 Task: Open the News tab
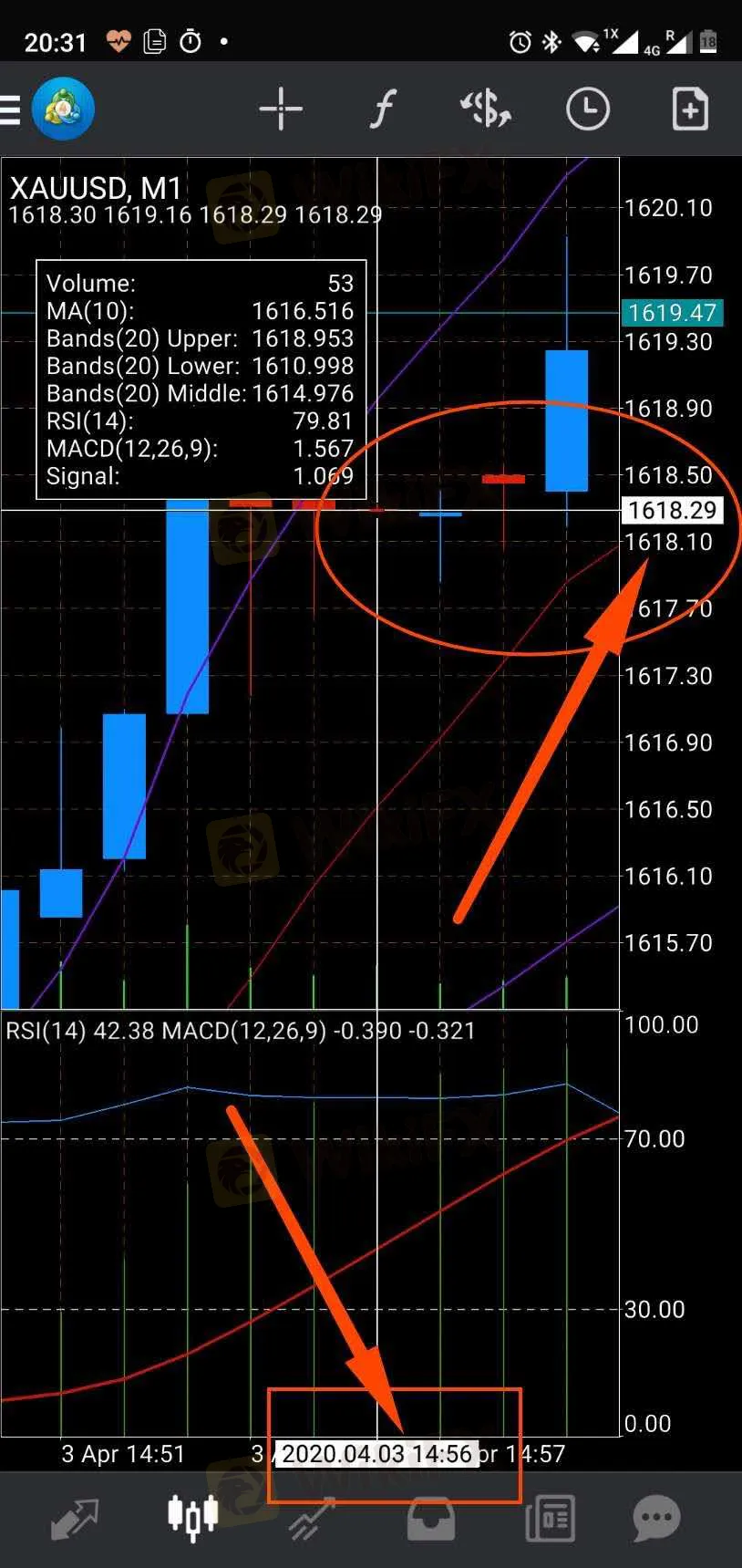pos(550,1519)
